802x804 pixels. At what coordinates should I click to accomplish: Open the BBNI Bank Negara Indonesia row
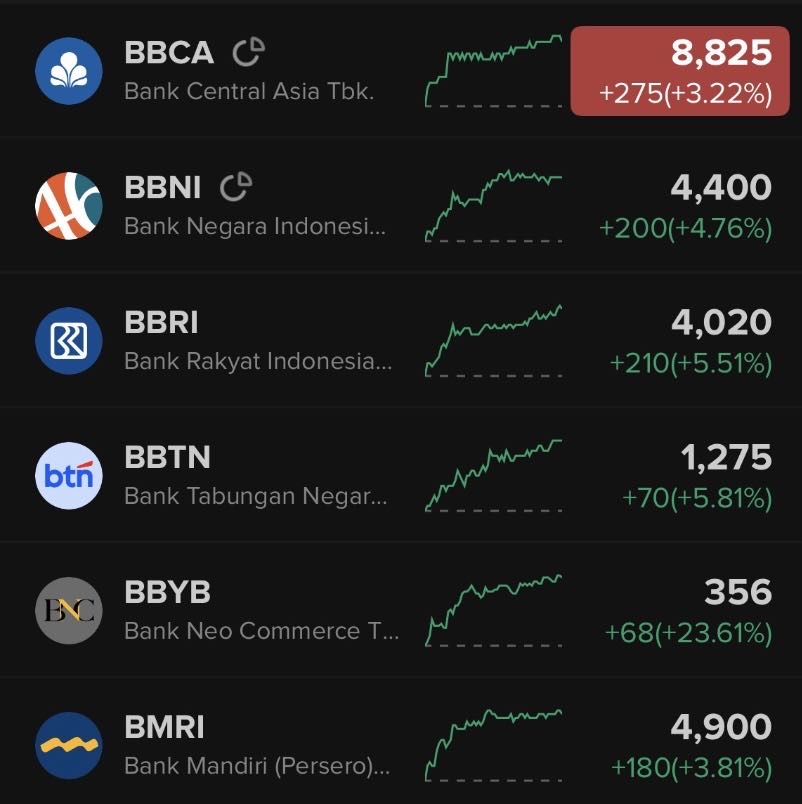pyautogui.click(x=250, y=206)
